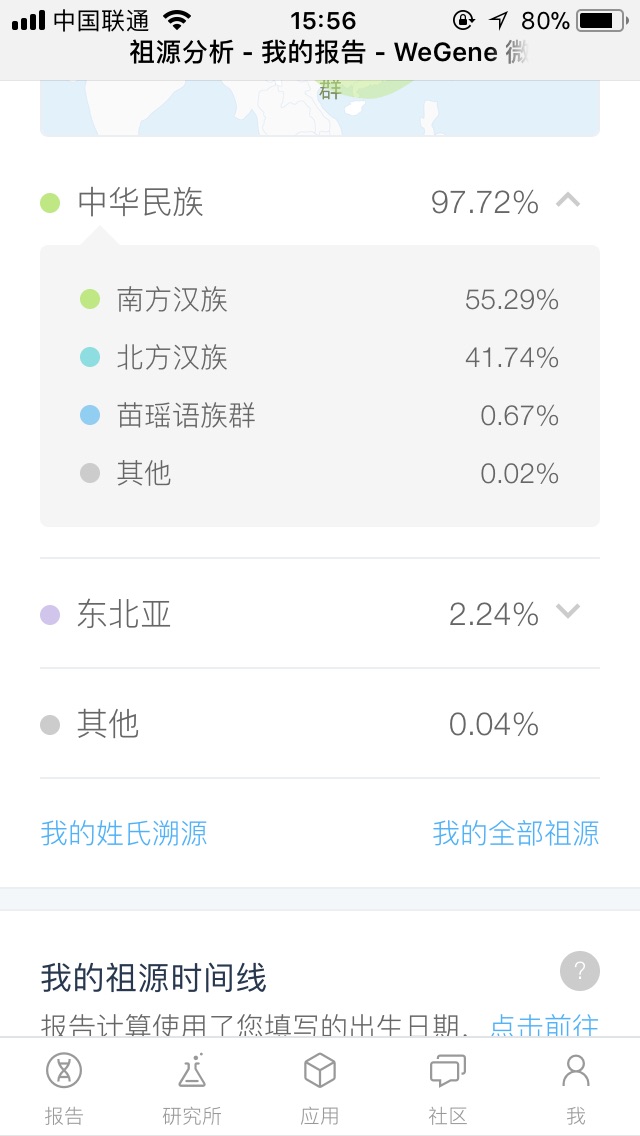640x1136 pixels.
Task: Tap the help question mark beside 我的祖源时间线
Action: (x=580, y=971)
